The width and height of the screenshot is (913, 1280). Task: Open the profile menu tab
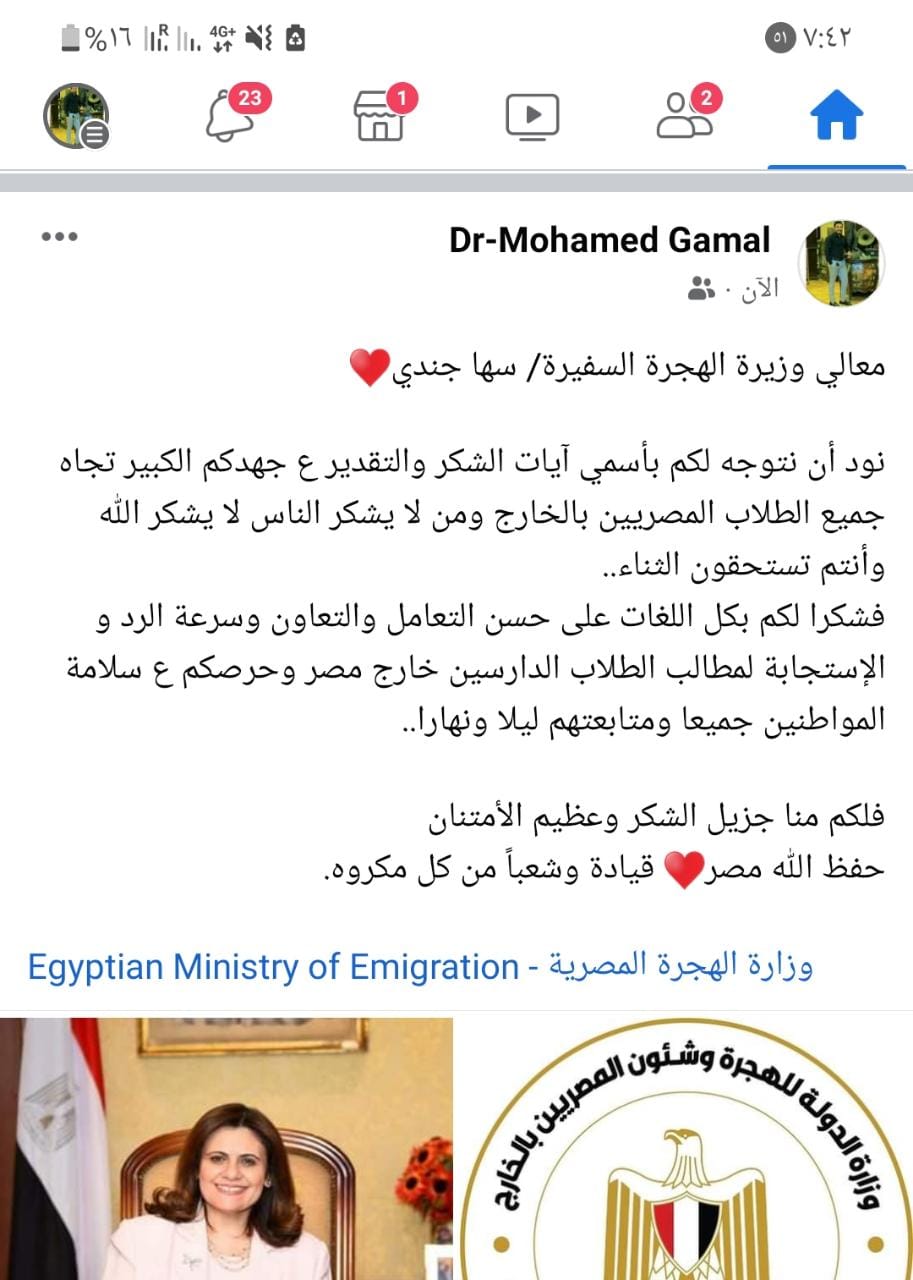pyautogui.click(x=76, y=116)
